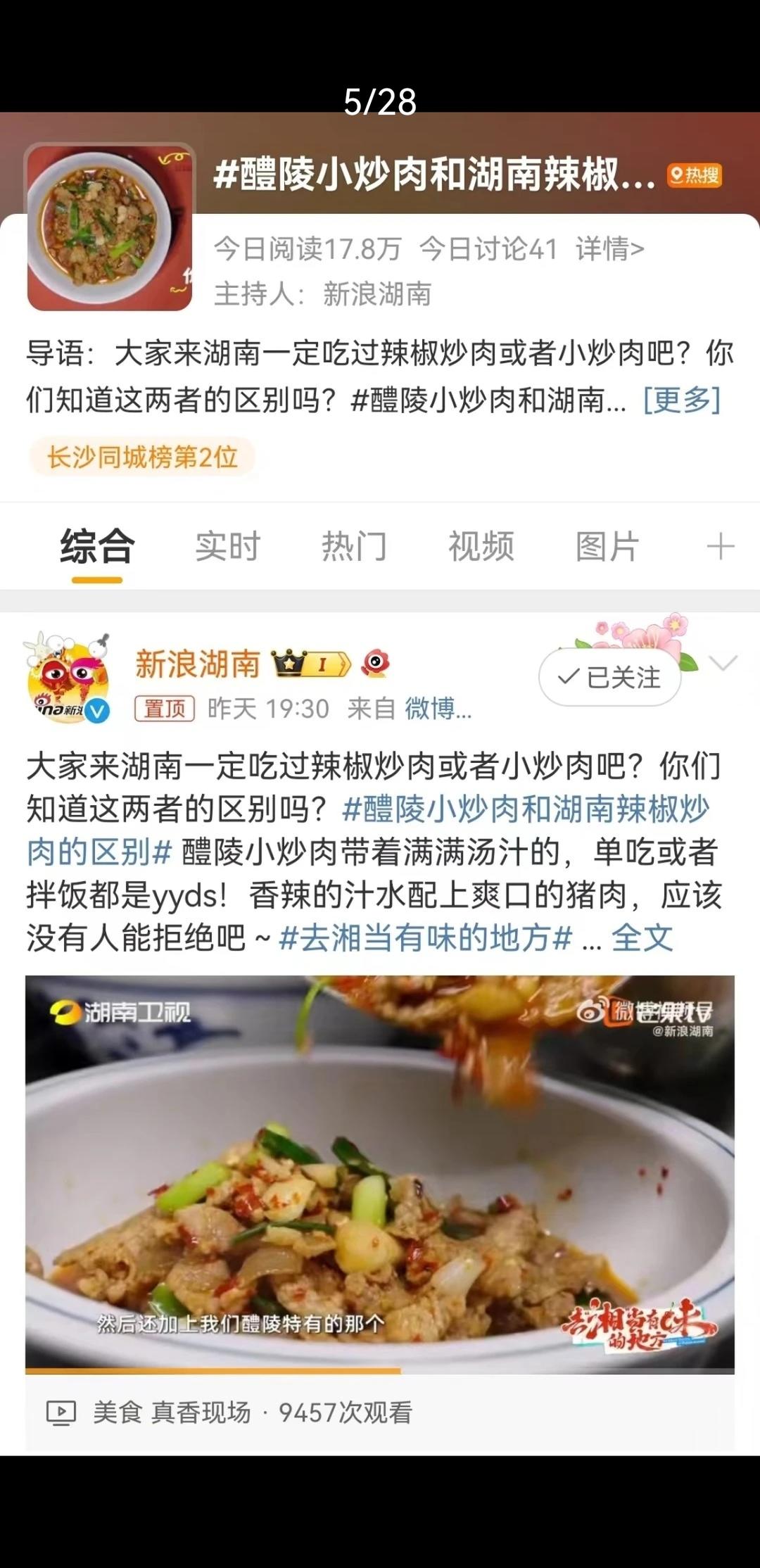Open the topic cover image
The width and height of the screenshot is (760, 1568).
pyautogui.click(x=109, y=227)
